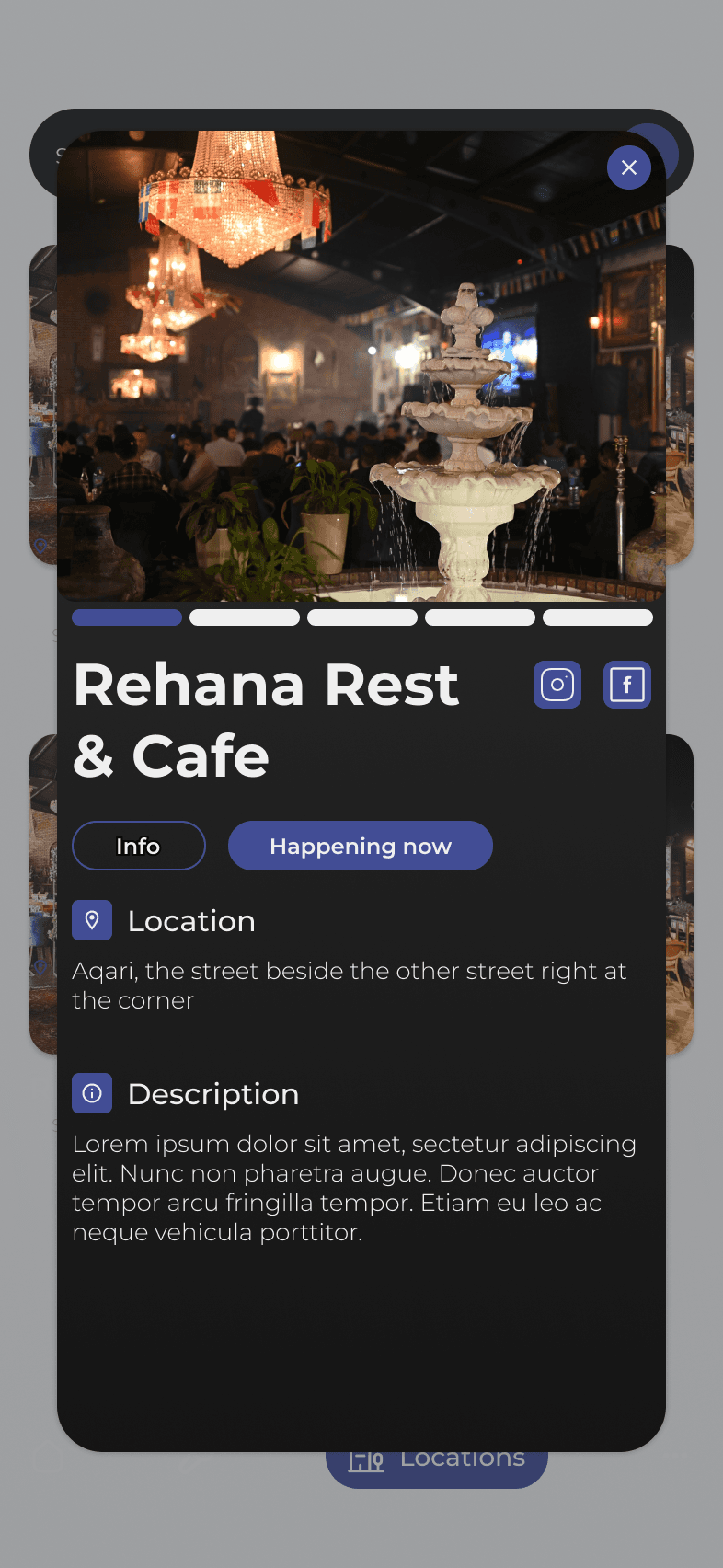
Task: Open the cafe's Facebook page
Action: coord(627,685)
